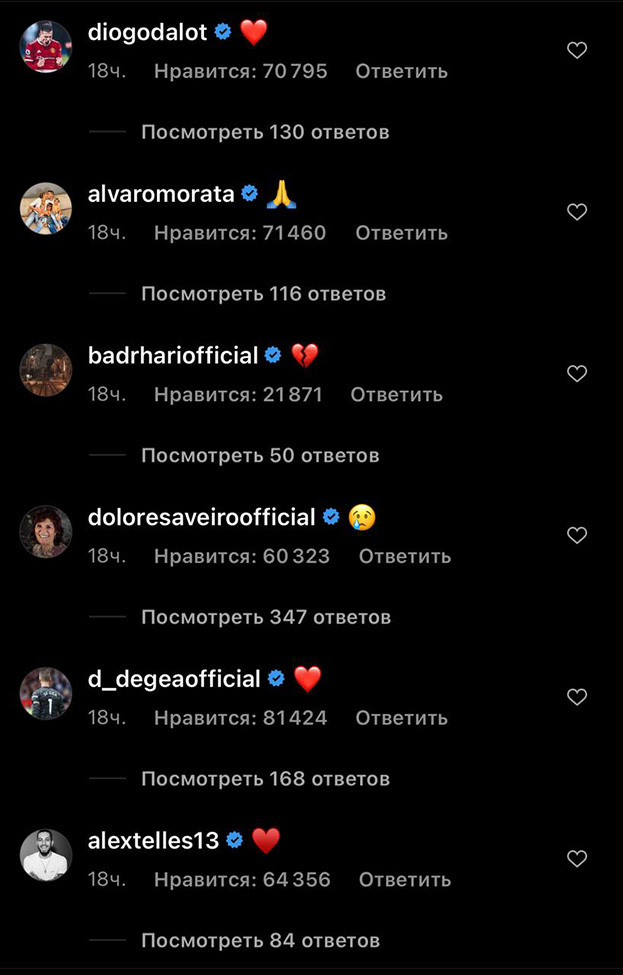Like alextelles13's comment
Screen dimensions: 623x975
coord(577,859)
